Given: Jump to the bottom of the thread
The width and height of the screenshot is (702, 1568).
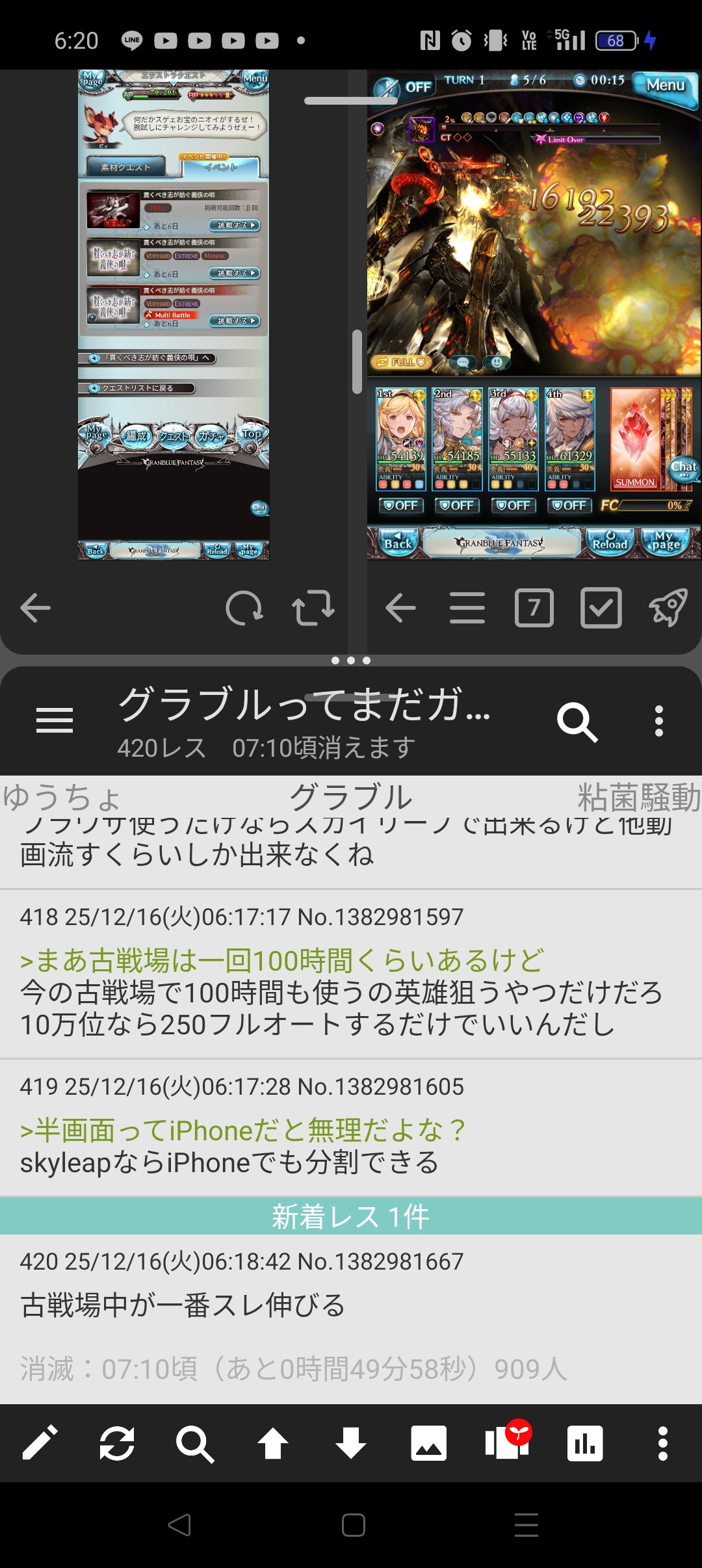Looking at the screenshot, I should pos(351,1443).
